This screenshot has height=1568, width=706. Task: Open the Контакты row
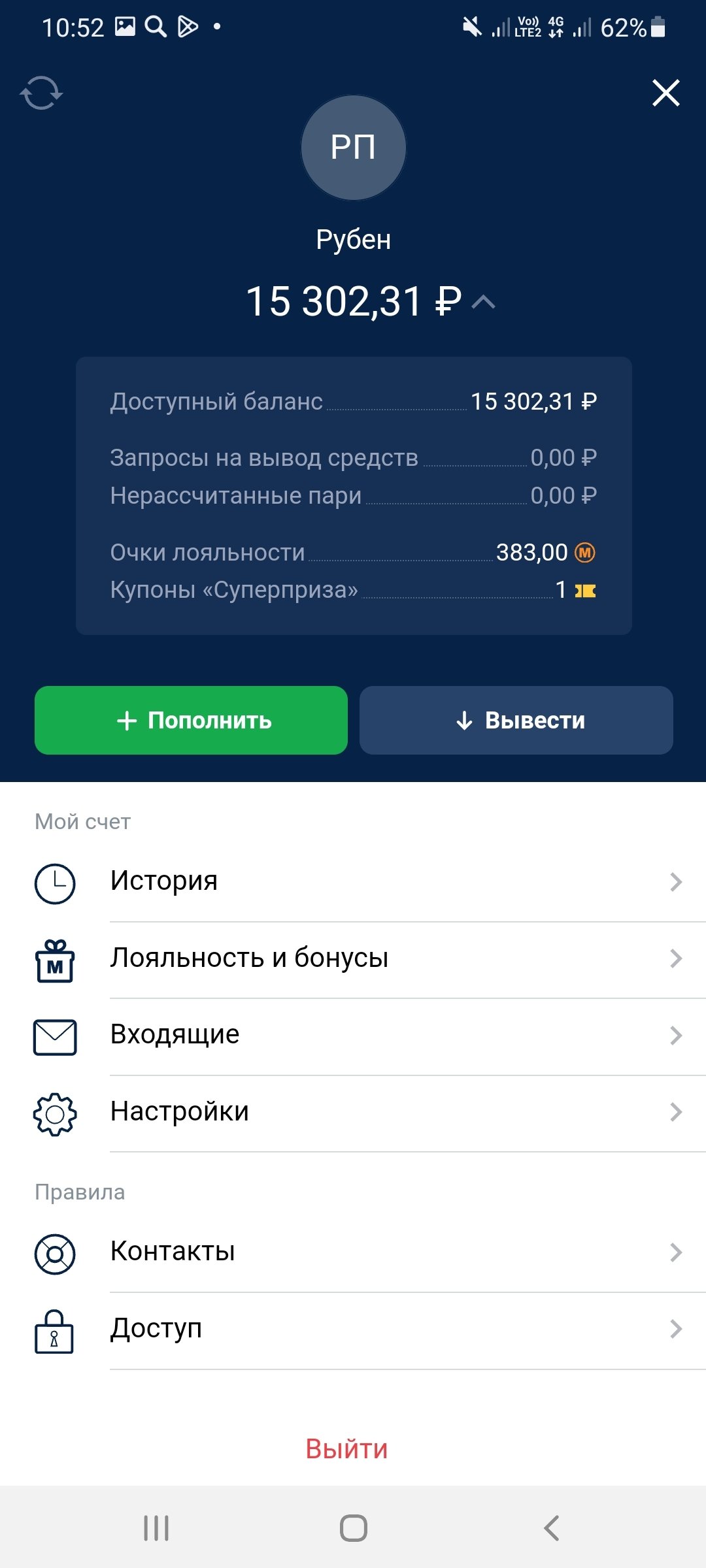coord(353,1252)
